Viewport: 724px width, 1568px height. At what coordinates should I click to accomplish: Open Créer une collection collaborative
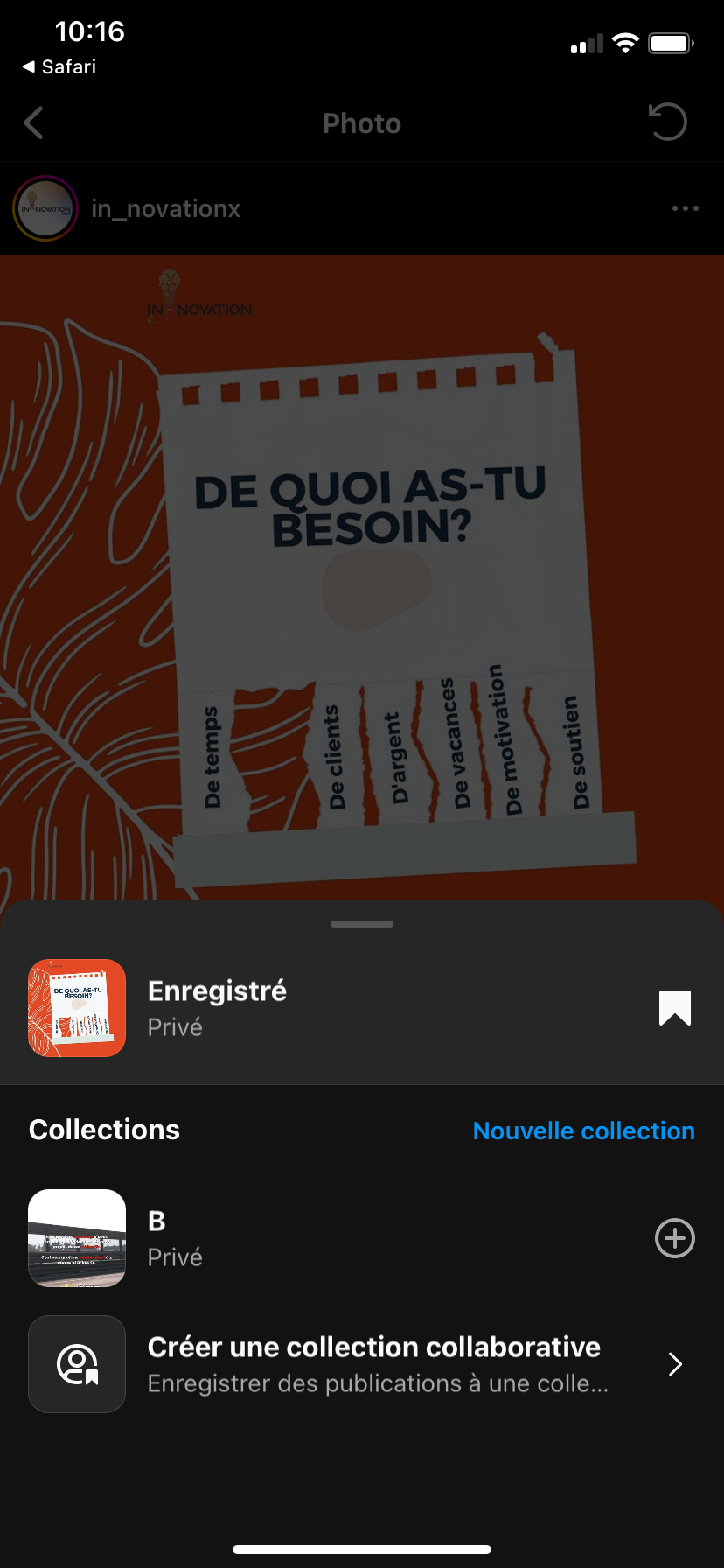373,1364
